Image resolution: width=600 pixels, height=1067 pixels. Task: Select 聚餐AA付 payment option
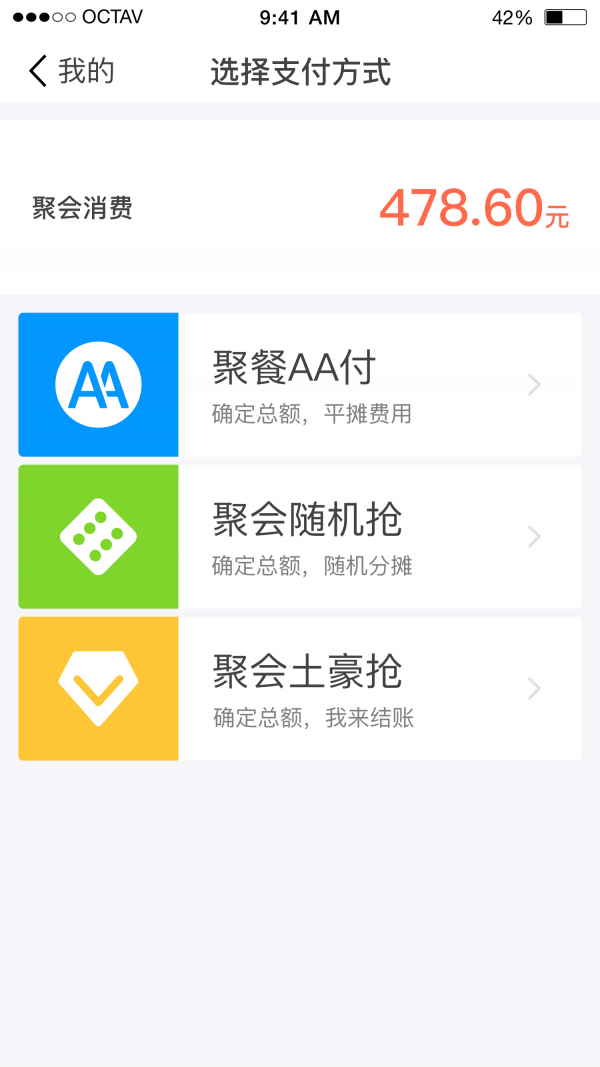pos(300,384)
